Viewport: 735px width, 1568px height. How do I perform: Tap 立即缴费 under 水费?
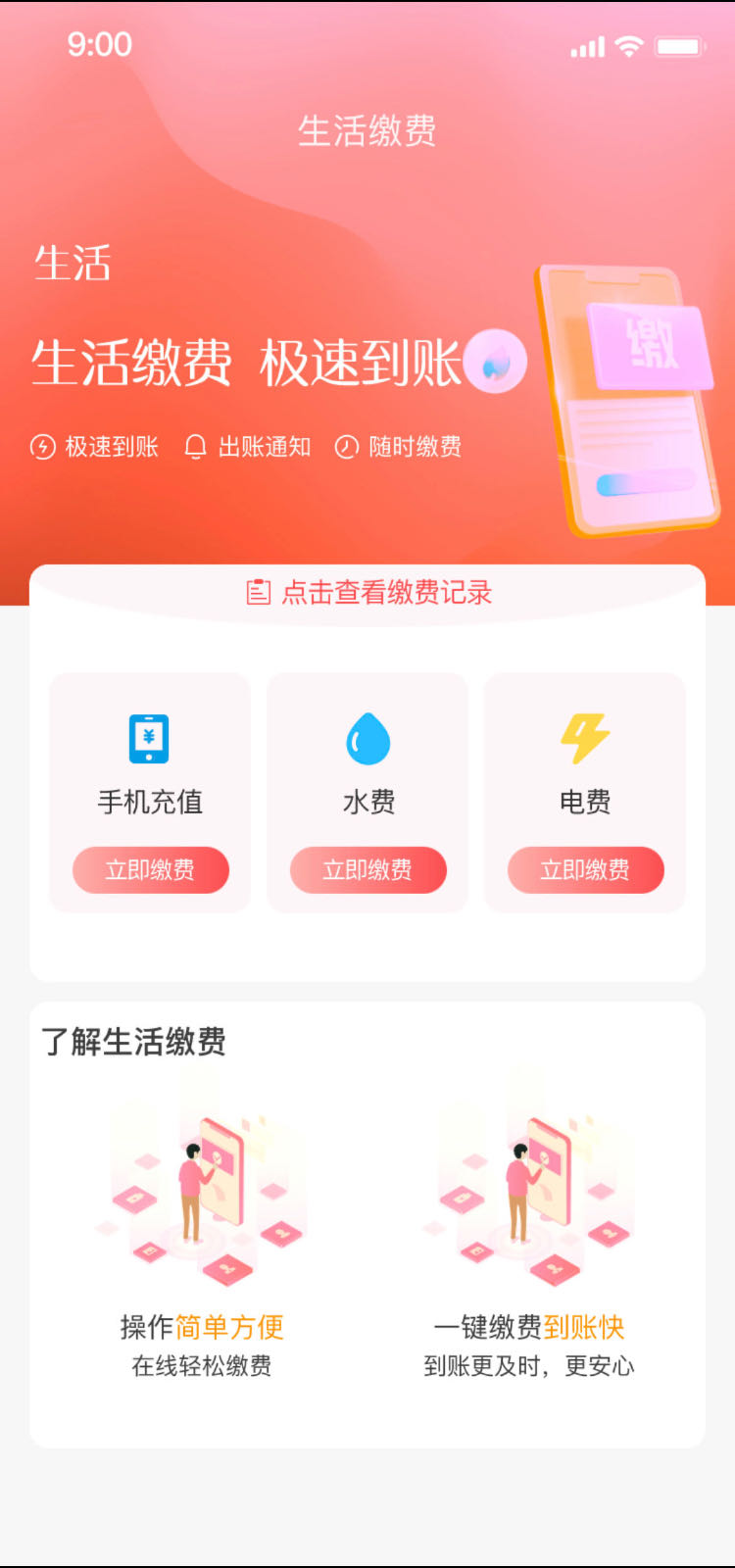tap(367, 869)
